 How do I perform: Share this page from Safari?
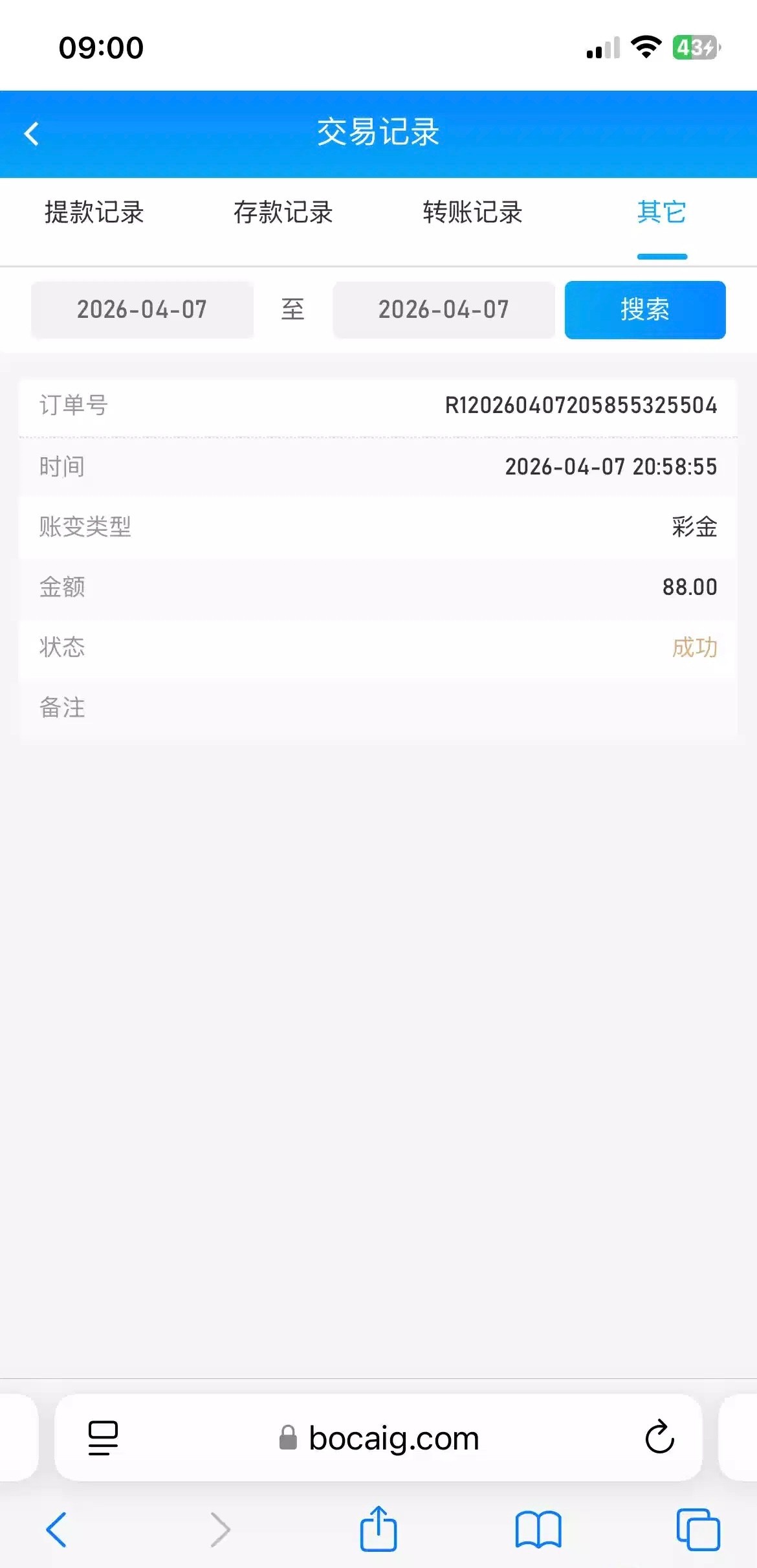[x=378, y=1529]
